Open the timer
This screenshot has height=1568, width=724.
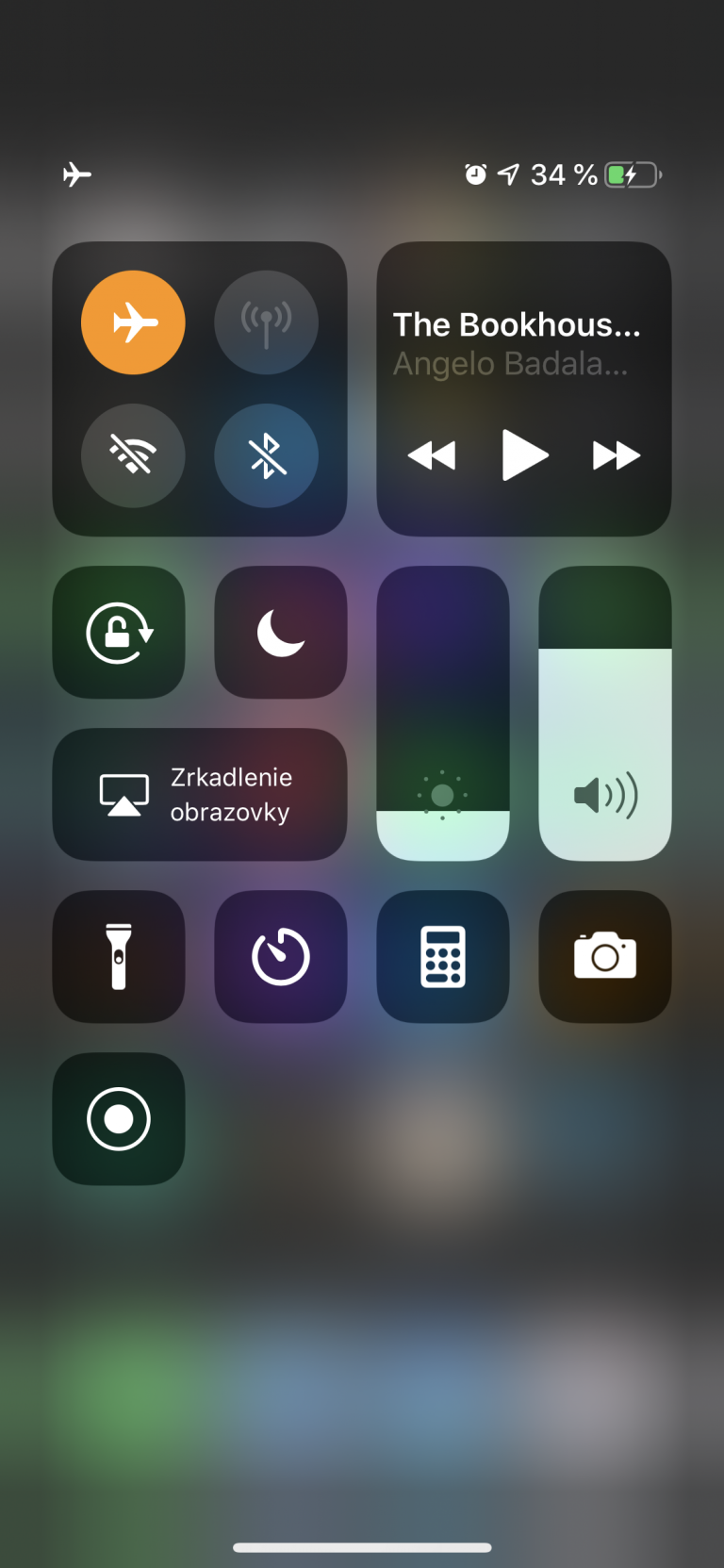(x=281, y=956)
